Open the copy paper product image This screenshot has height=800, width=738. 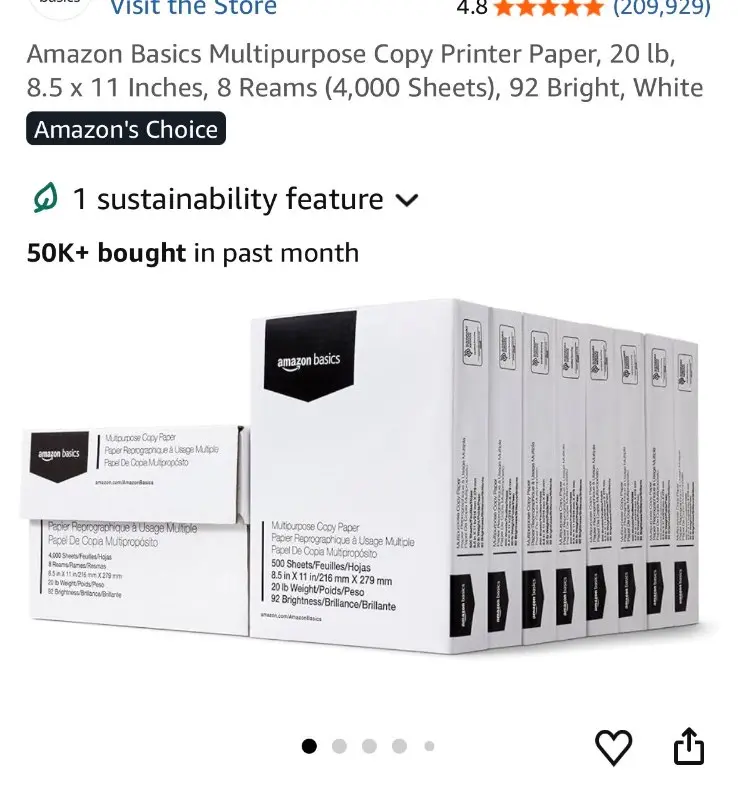pyautogui.click(x=368, y=480)
